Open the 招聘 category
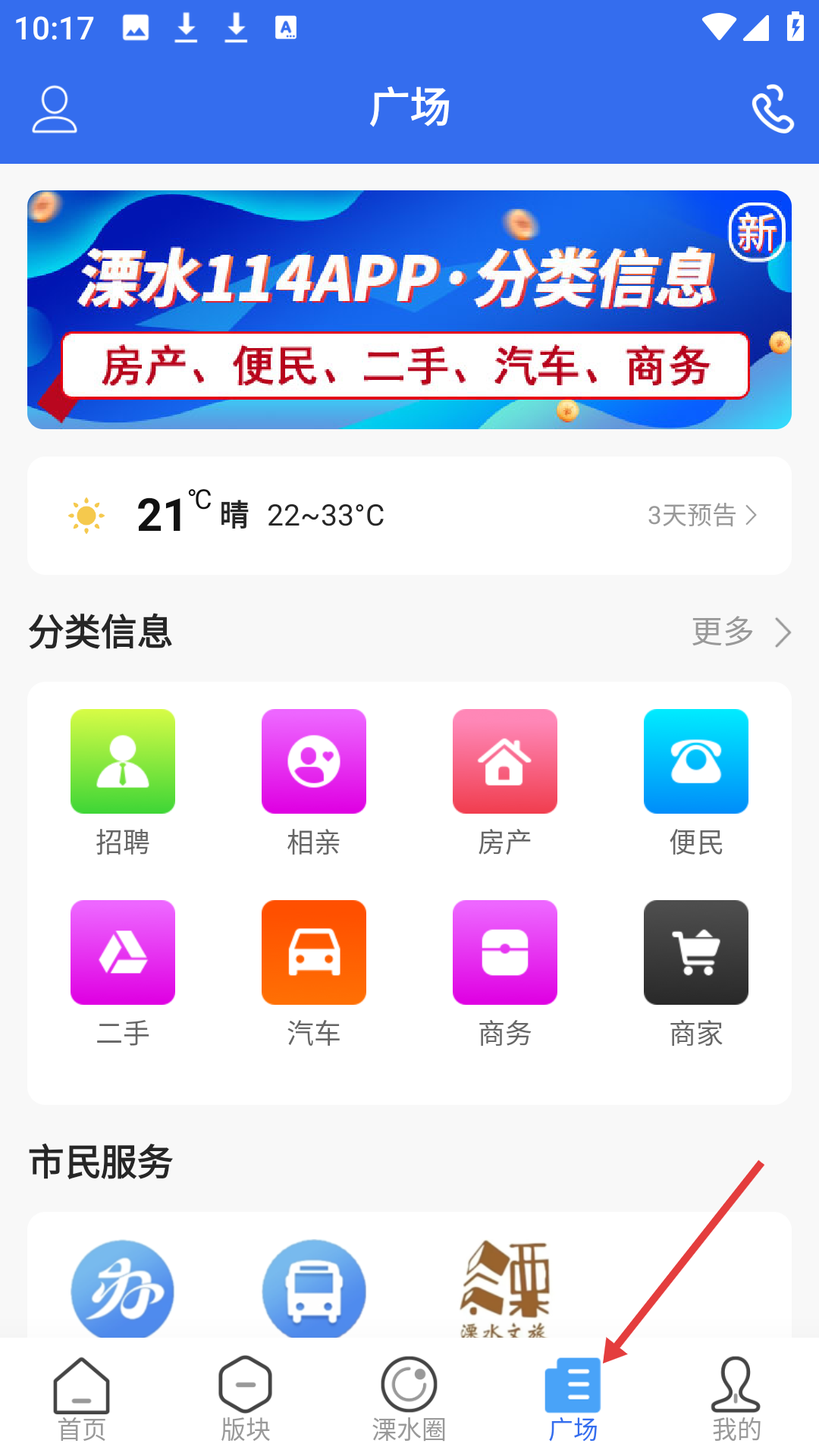The image size is (819, 1456). coord(123,781)
